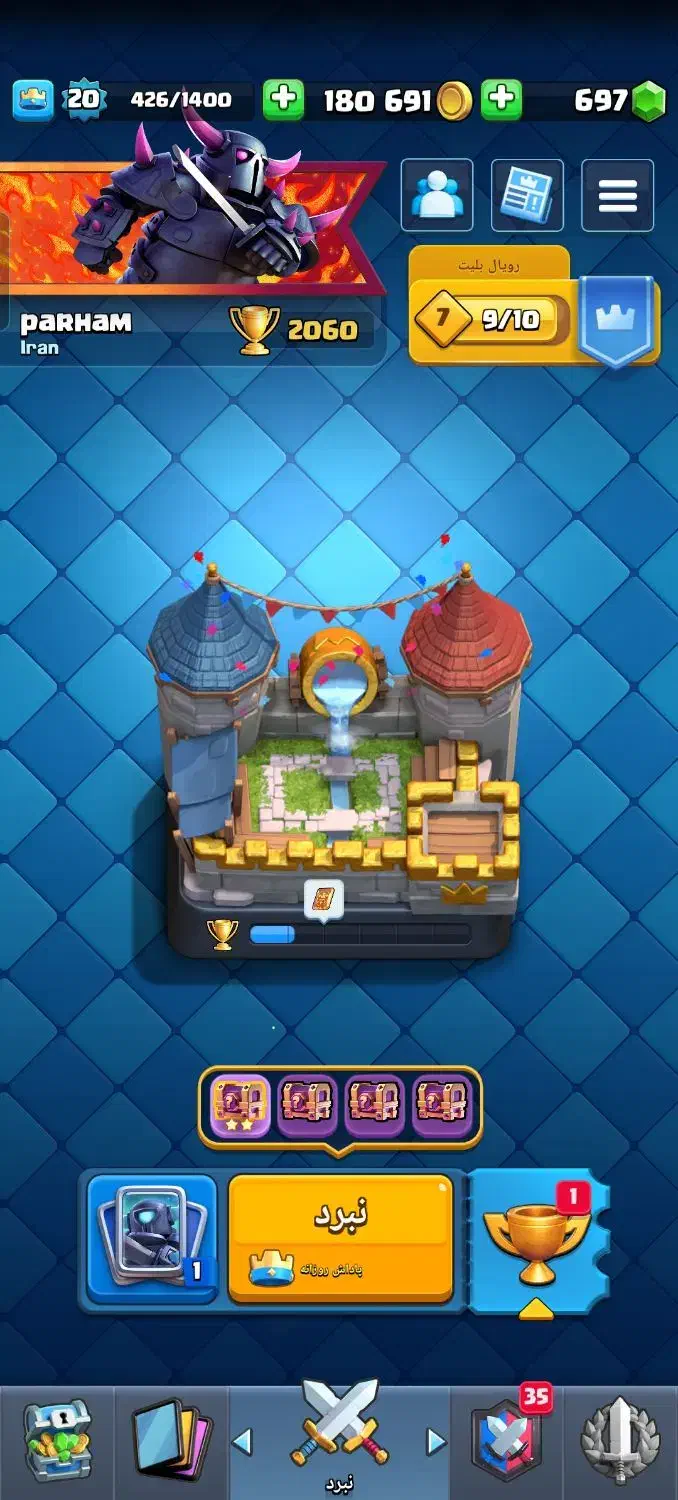Open the trophy road with the gold cup
The height and width of the screenshot is (1500, 678).
coord(537,1242)
